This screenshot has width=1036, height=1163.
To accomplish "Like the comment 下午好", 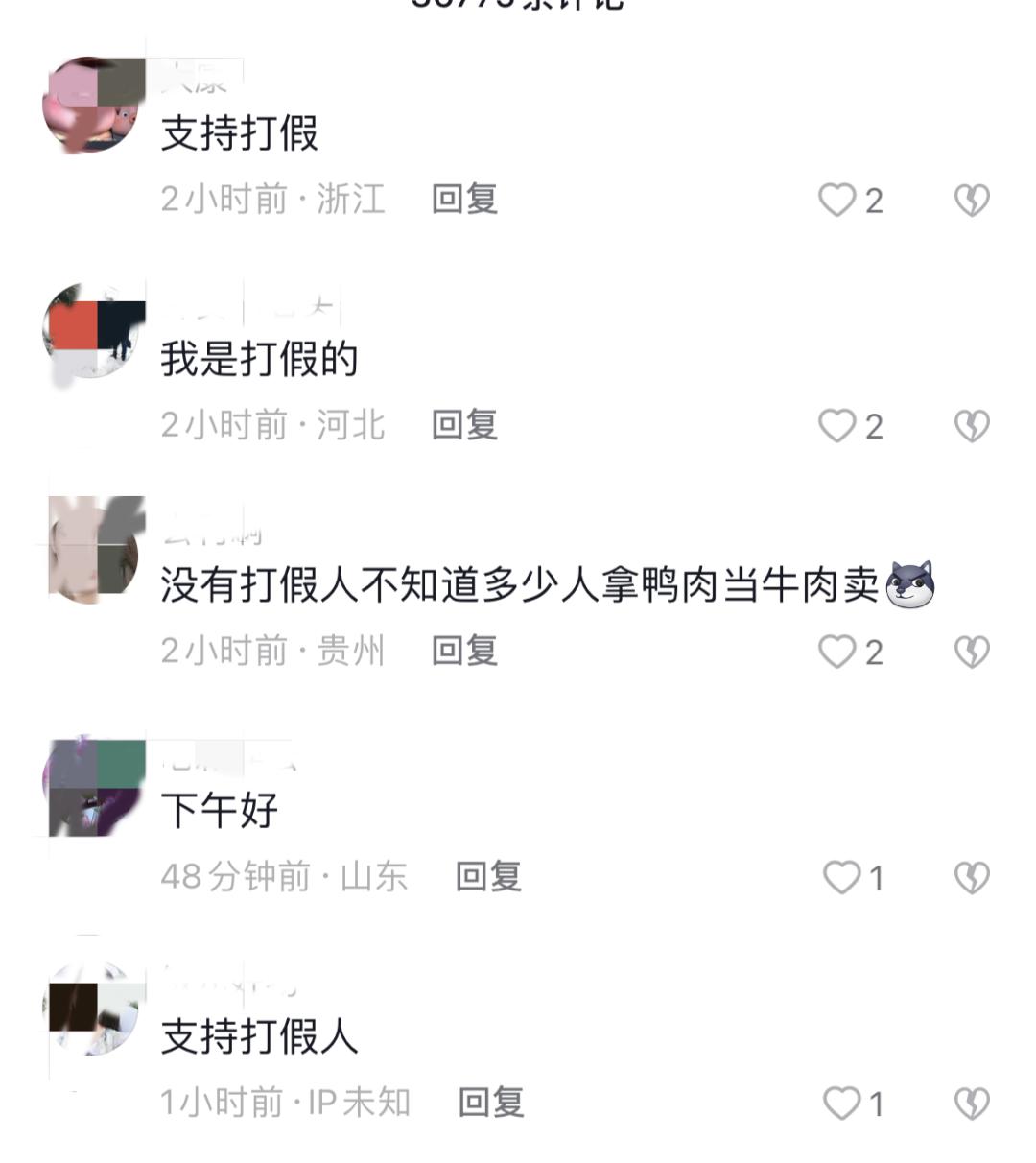I will pyautogui.click(x=842, y=878).
